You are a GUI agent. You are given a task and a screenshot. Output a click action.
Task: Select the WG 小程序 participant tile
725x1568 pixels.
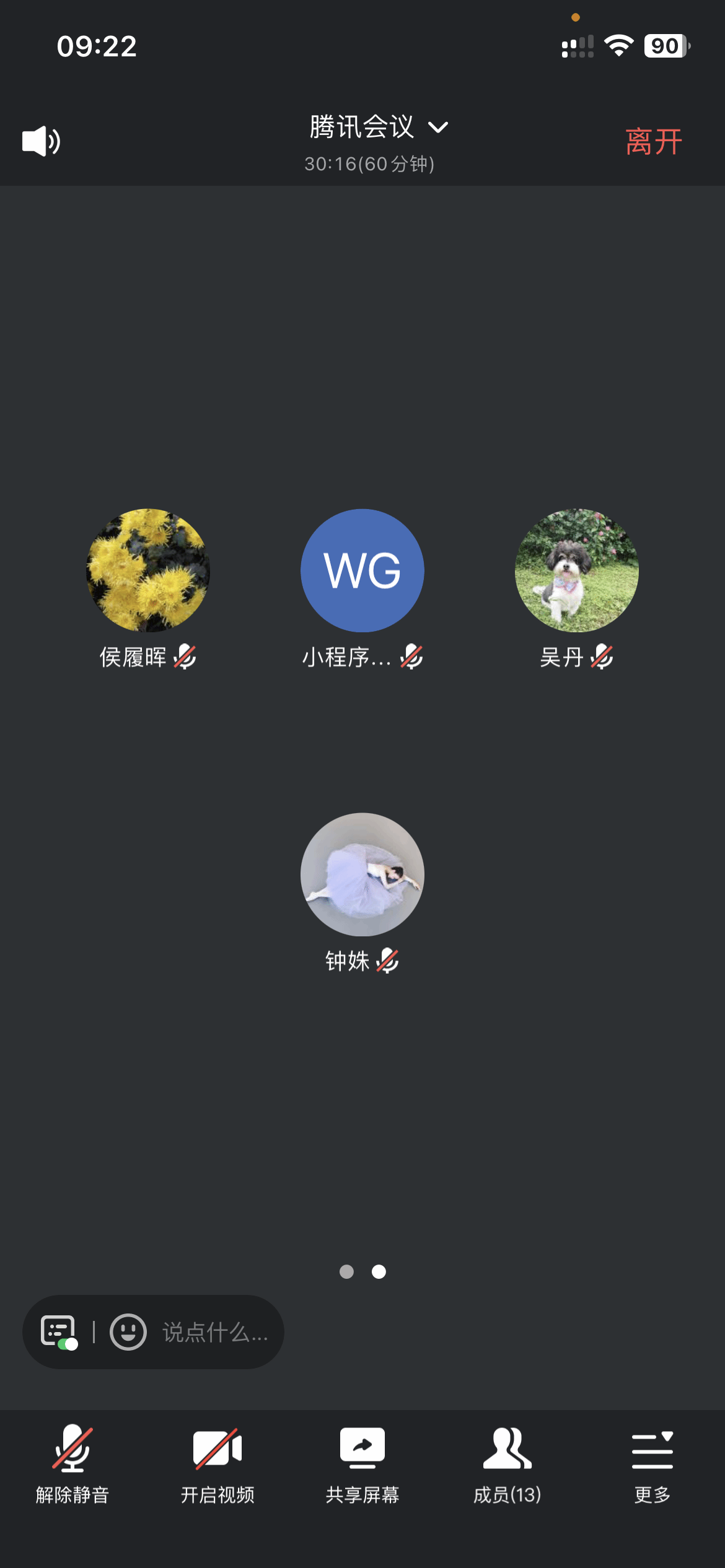[x=362, y=570]
